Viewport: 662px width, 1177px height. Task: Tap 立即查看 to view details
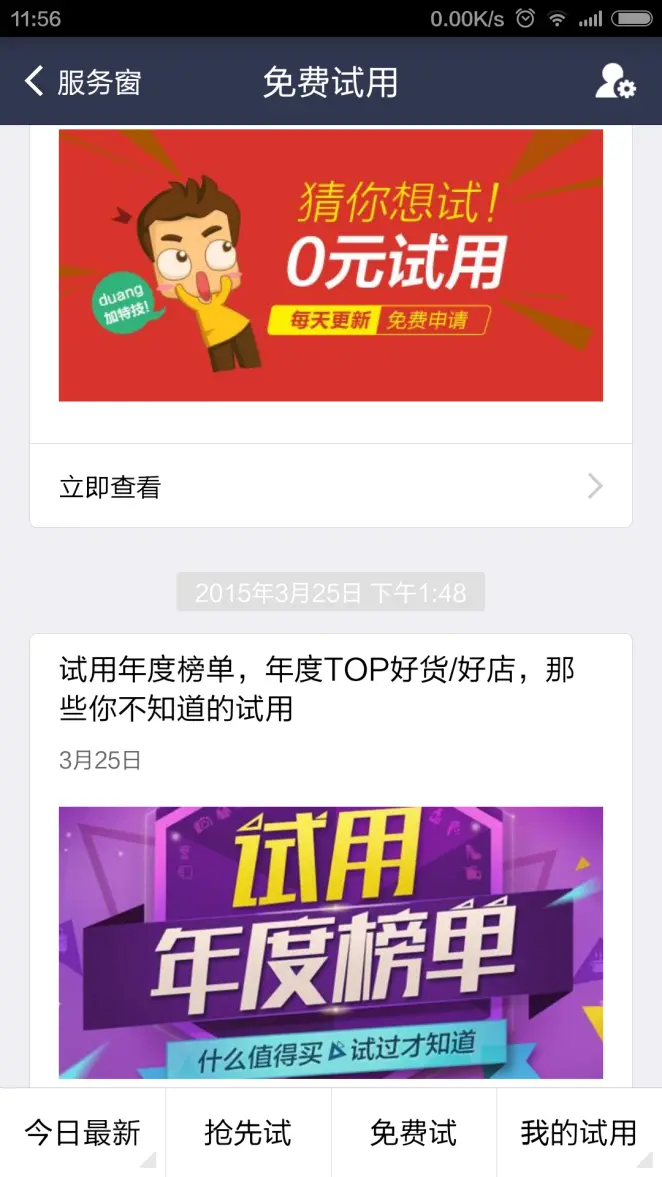click(x=330, y=487)
